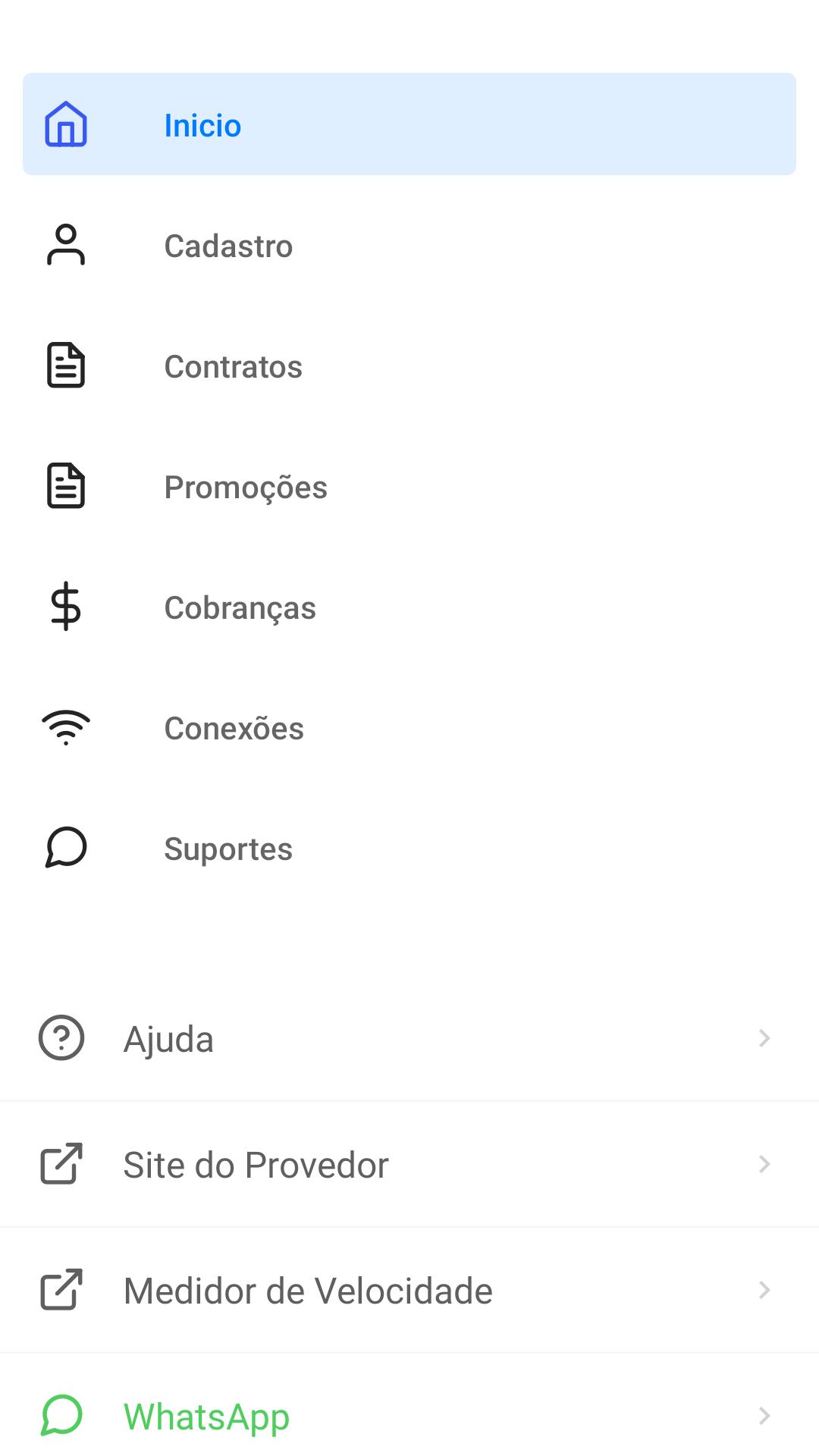Screen dimensions: 819x1456
Task: Open Conexões
Action: point(409,727)
